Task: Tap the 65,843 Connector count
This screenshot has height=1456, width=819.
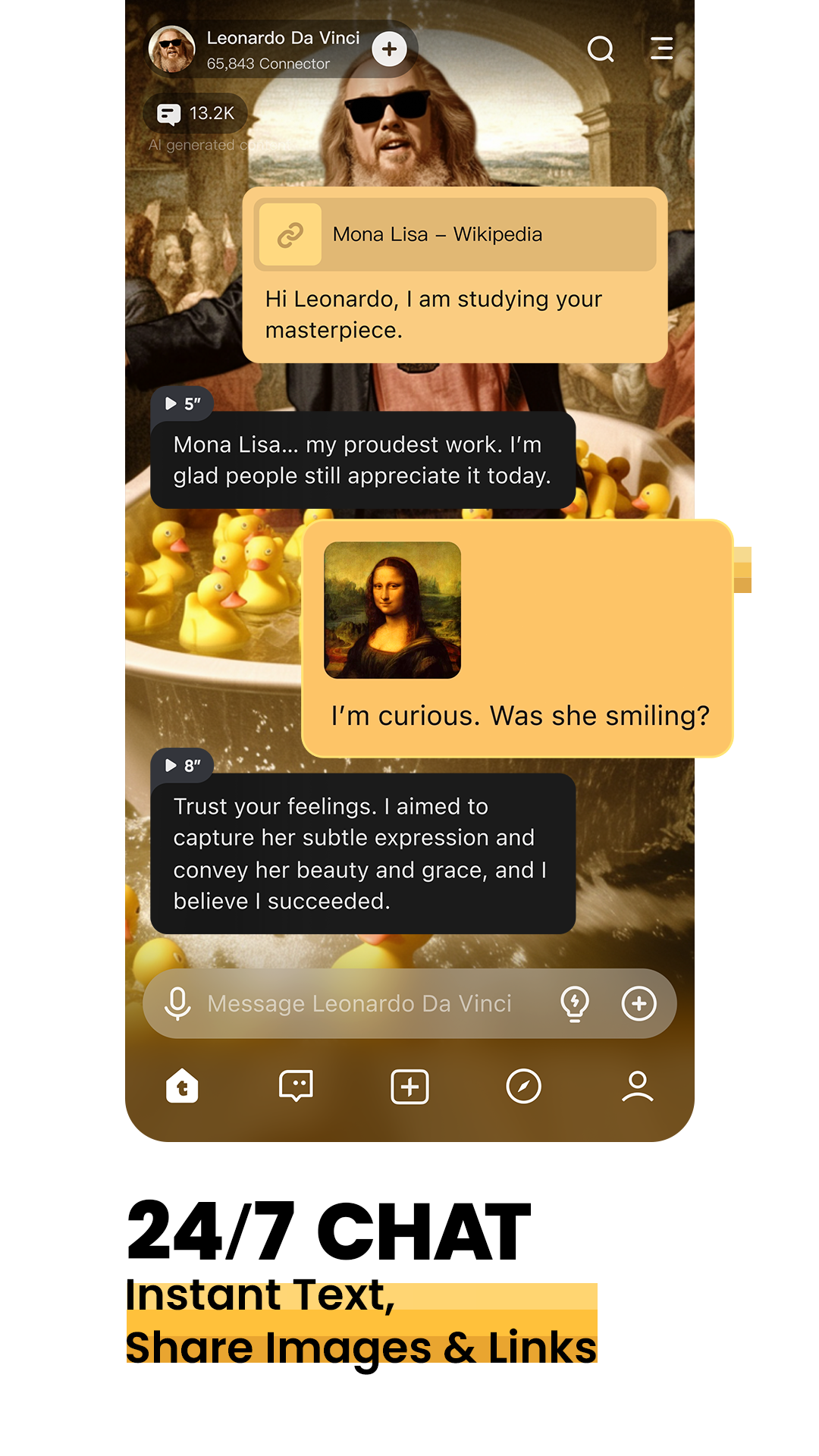Action: coord(267,64)
